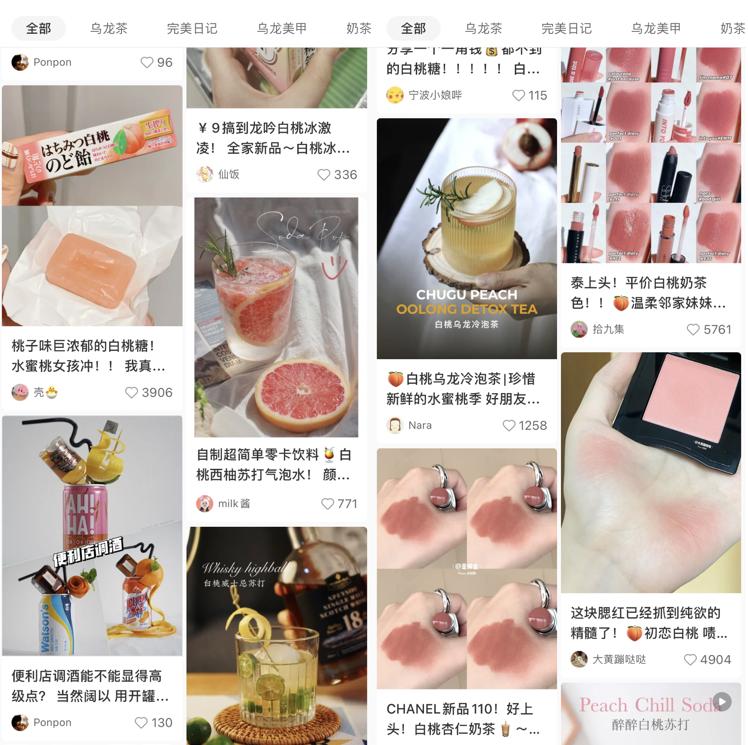This screenshot has height=745, width=748.
Task: Play the Peach Chill Soda video post
Action: (721, 702)
